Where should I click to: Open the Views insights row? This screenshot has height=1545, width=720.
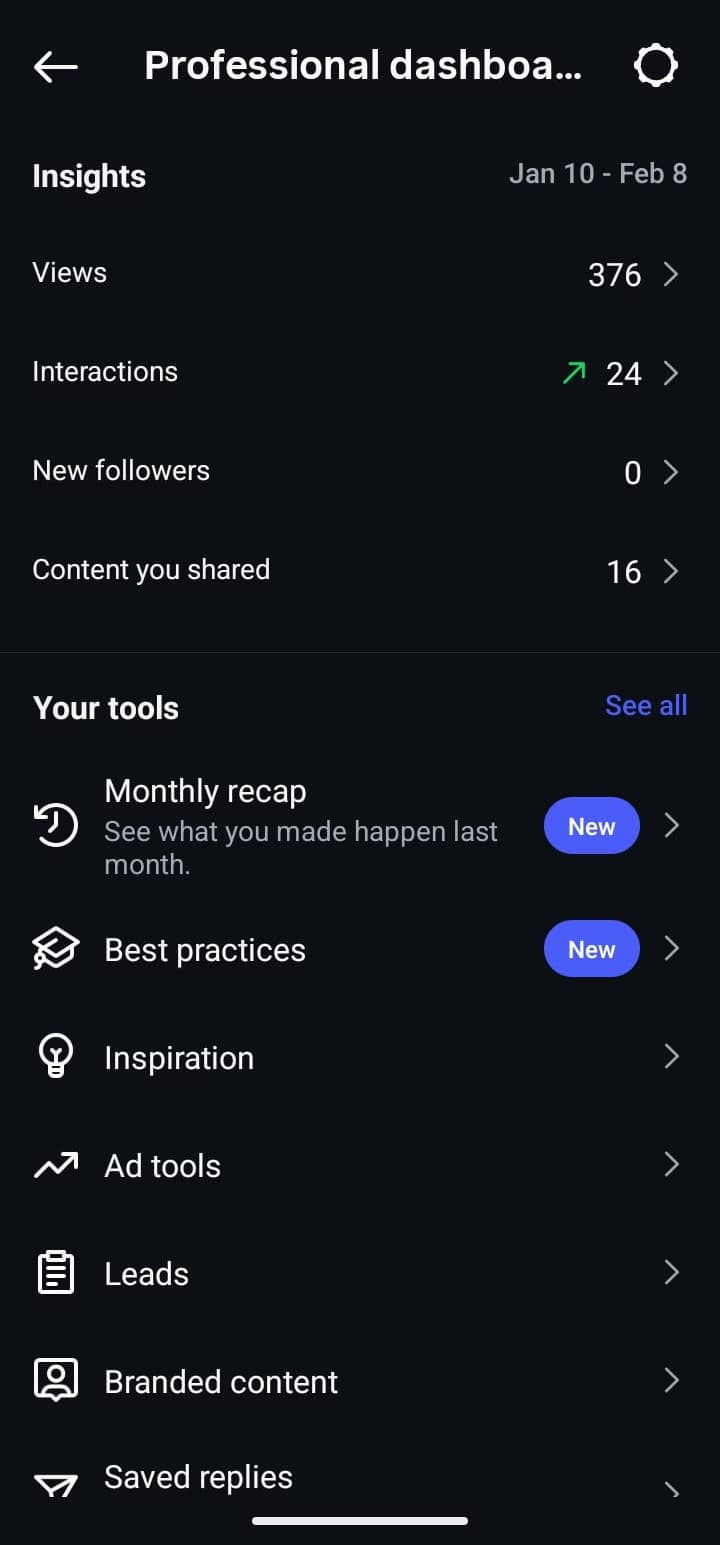click(x=360, y=273)
